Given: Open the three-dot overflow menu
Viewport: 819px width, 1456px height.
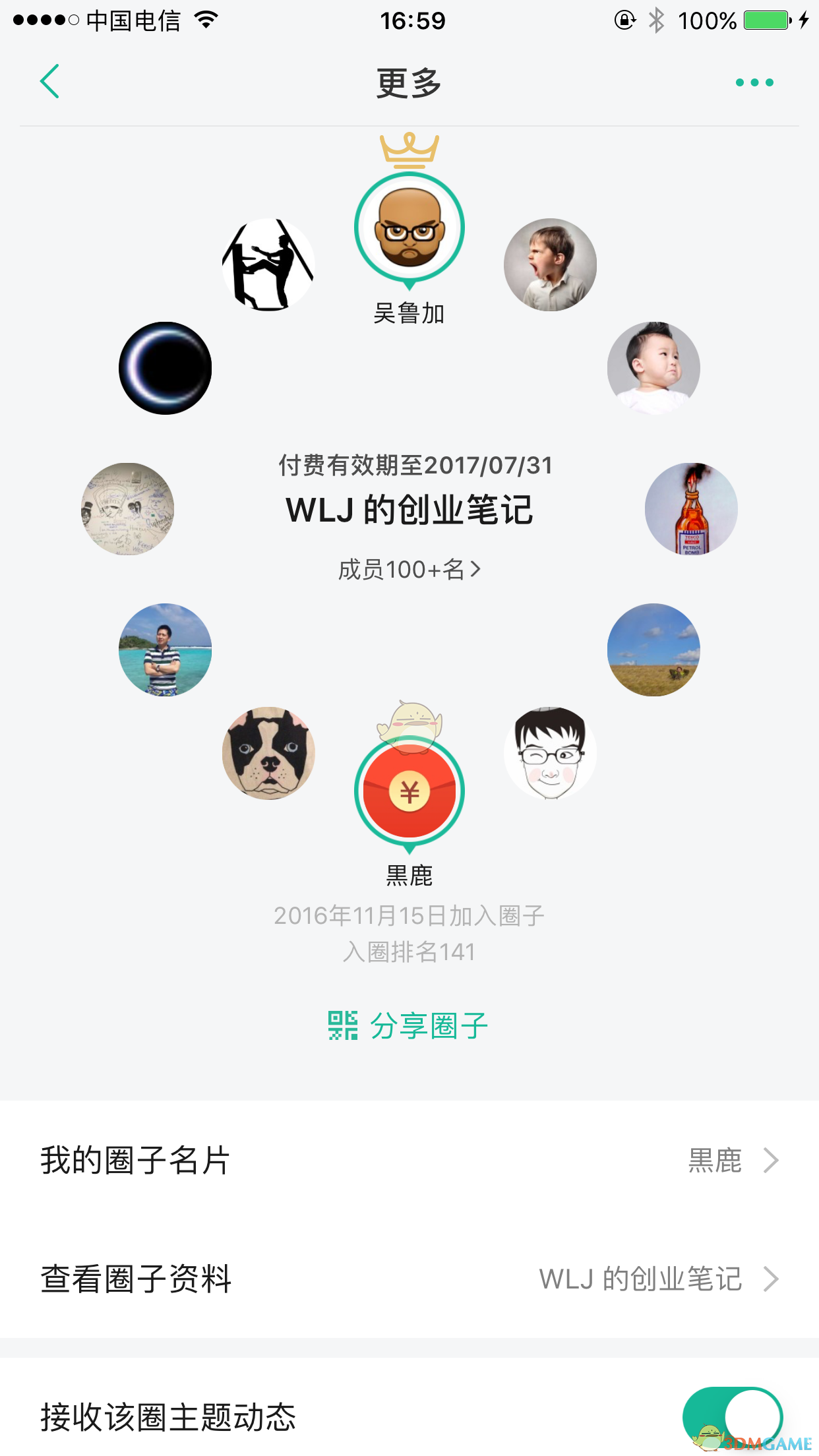Looking at the screenshot, I should (x=754, y=82).
